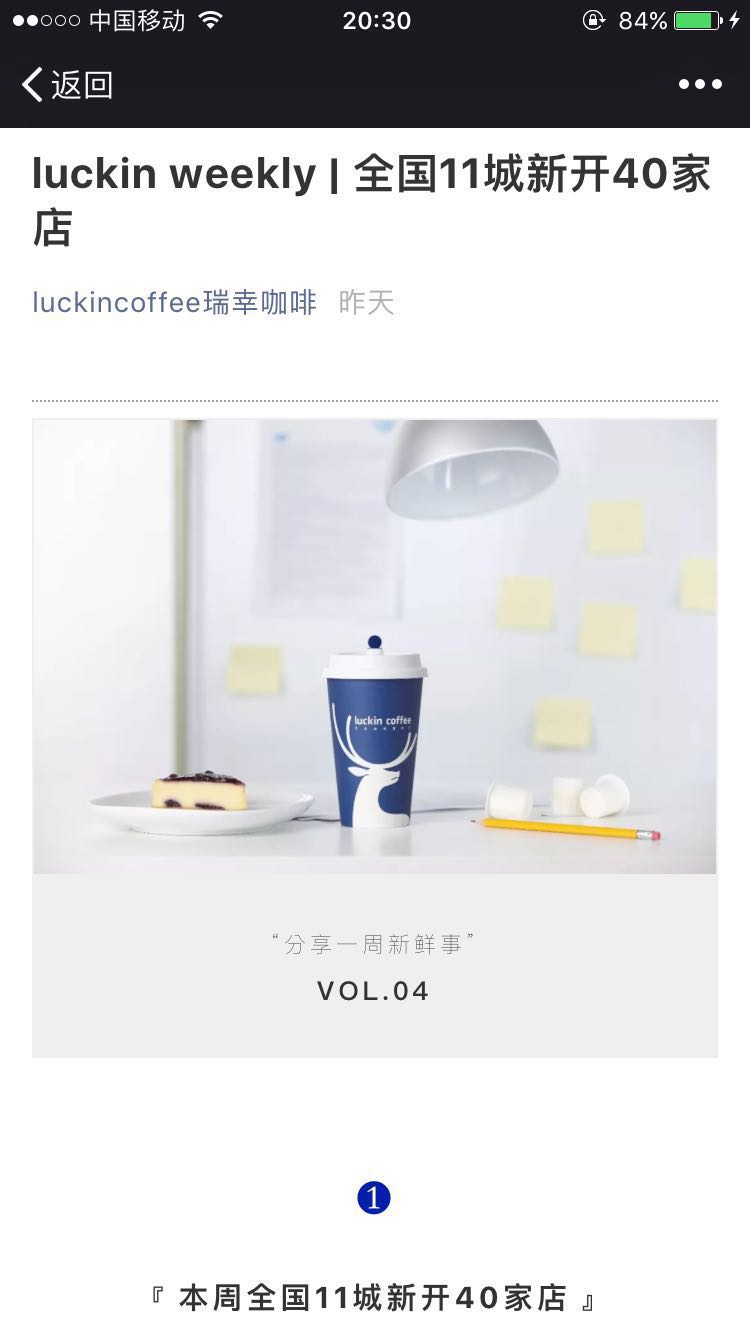Open the luckincoffee瑞幸咖啡 account link
750x1334 pixels.
[x=174, y=302]
